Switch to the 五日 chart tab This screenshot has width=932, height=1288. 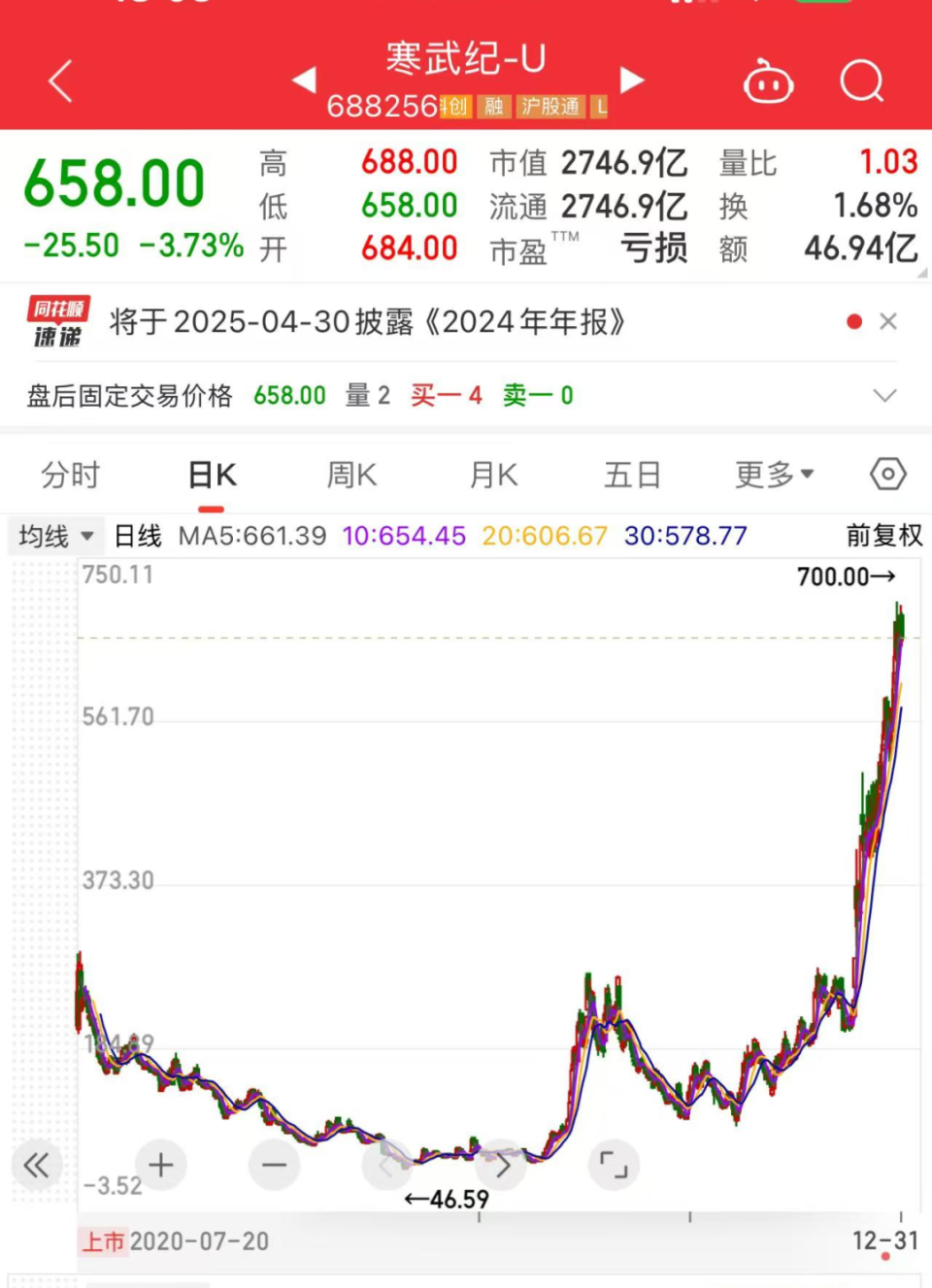[x=632, y=475]
